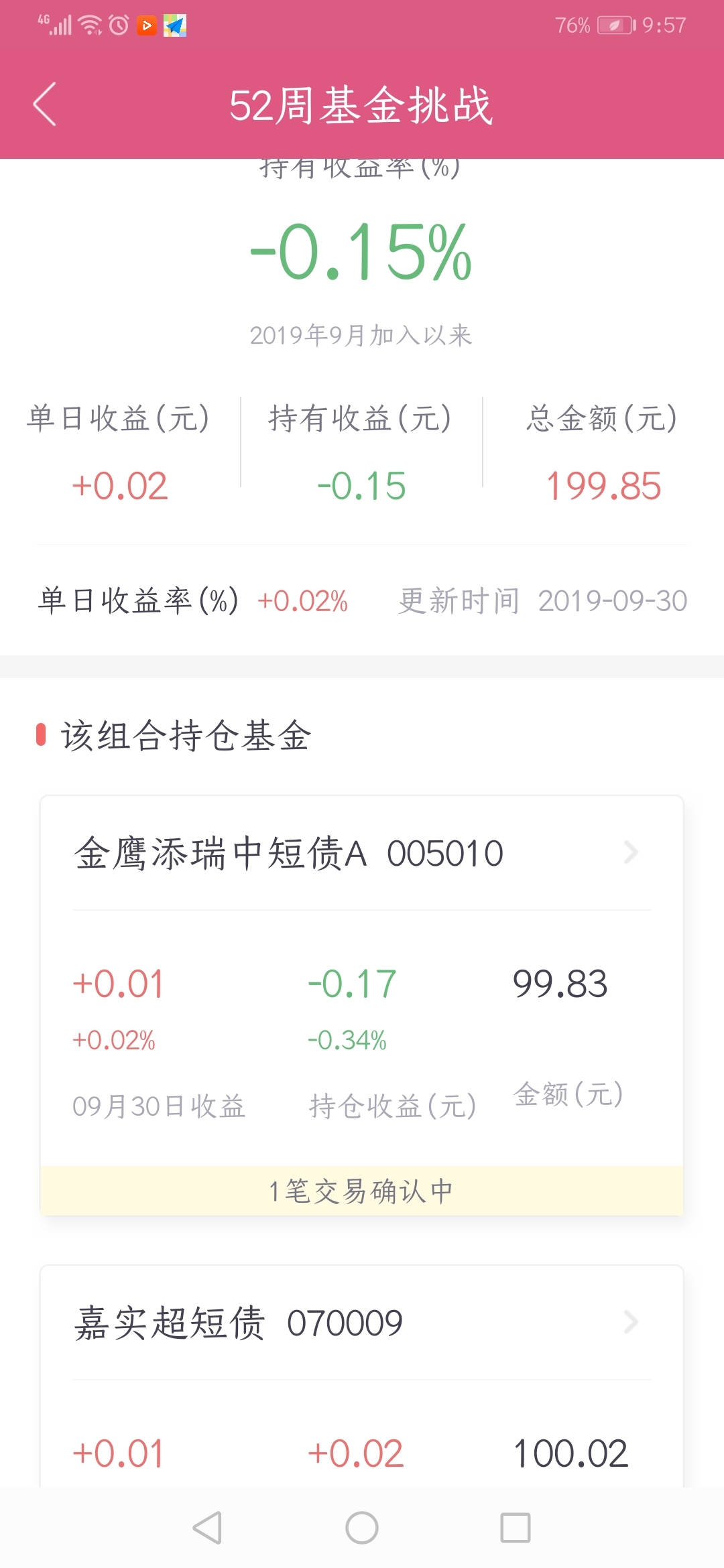Open the system recent apps view
Viewport: 724px width, 1568px height.
click(x=516, y=1528)
